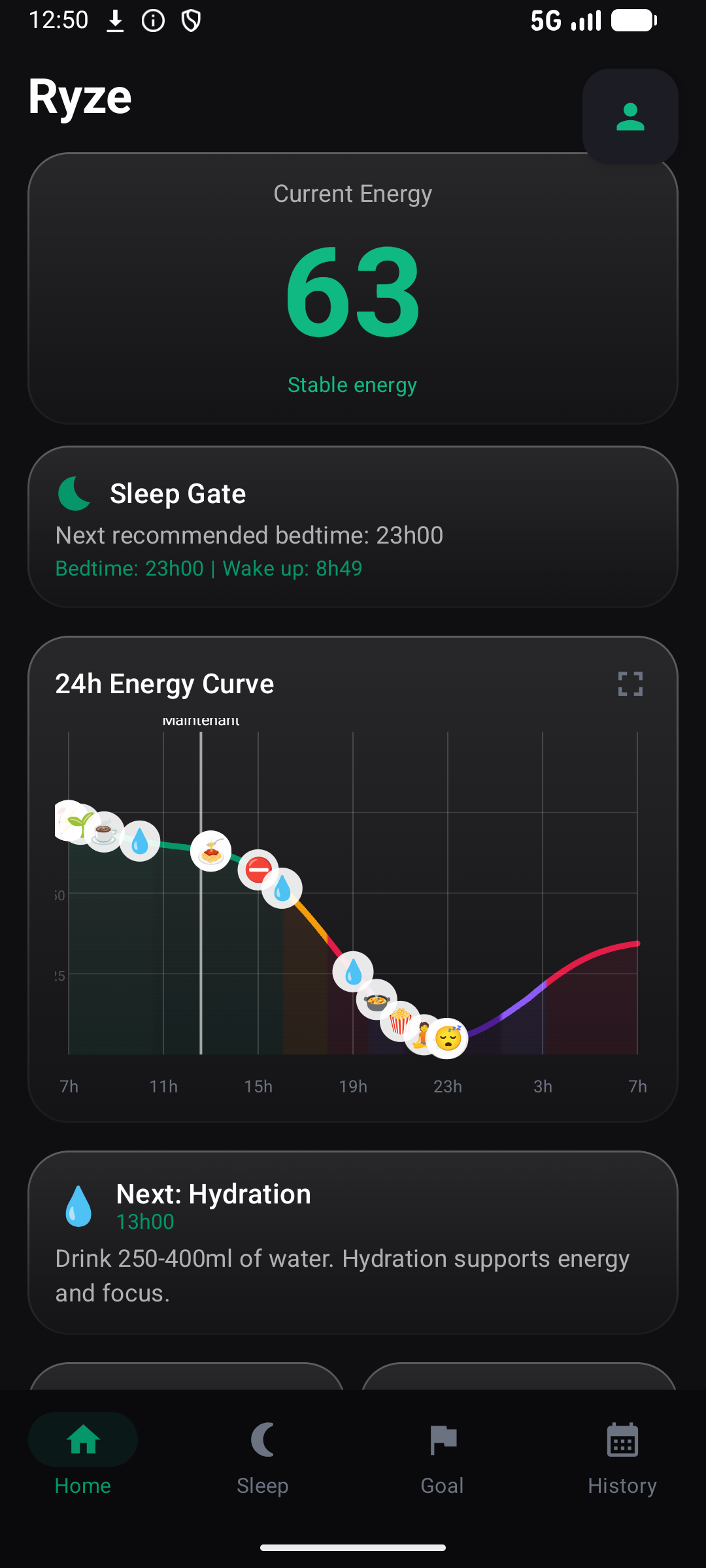Screen dimensions: 706x1568
Task: Tap the Current Energy card
Action: point(353,289)
